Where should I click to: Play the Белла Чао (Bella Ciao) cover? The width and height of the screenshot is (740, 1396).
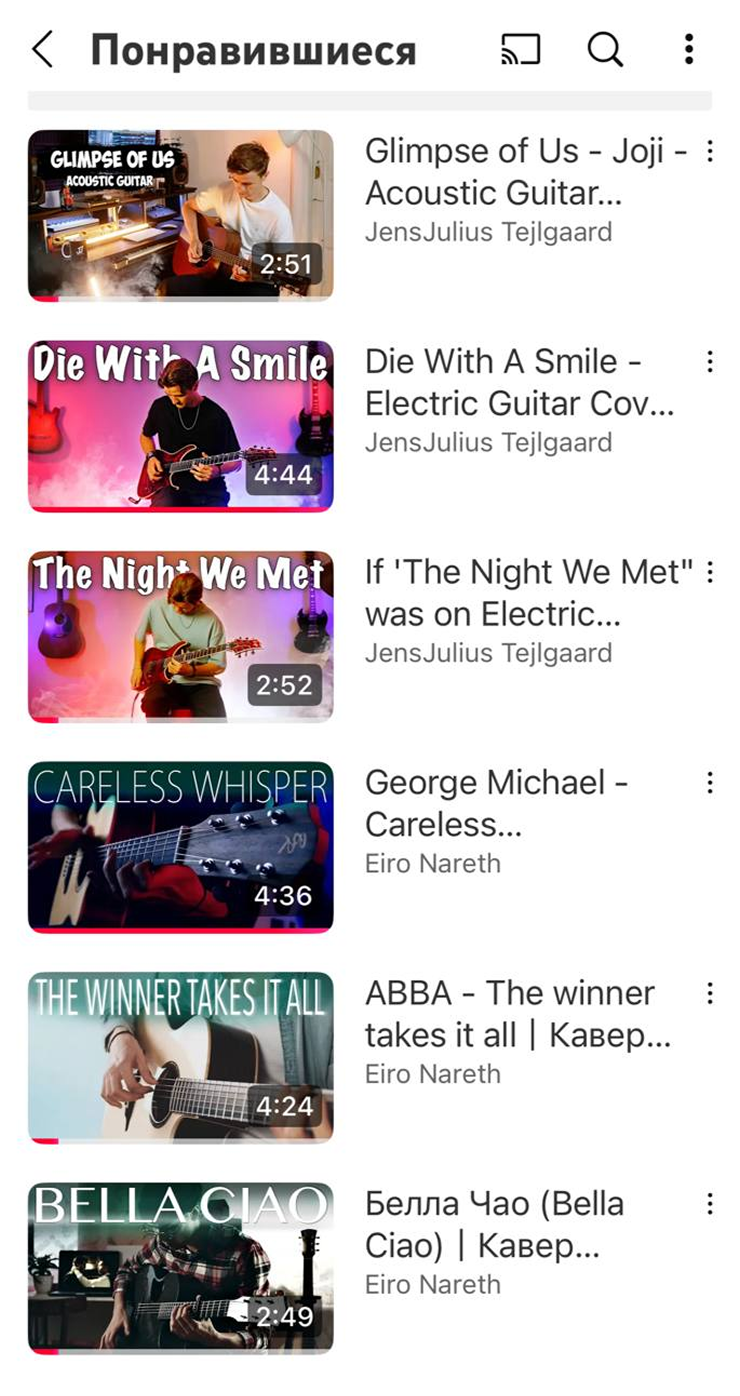[x=180, y=1268]
